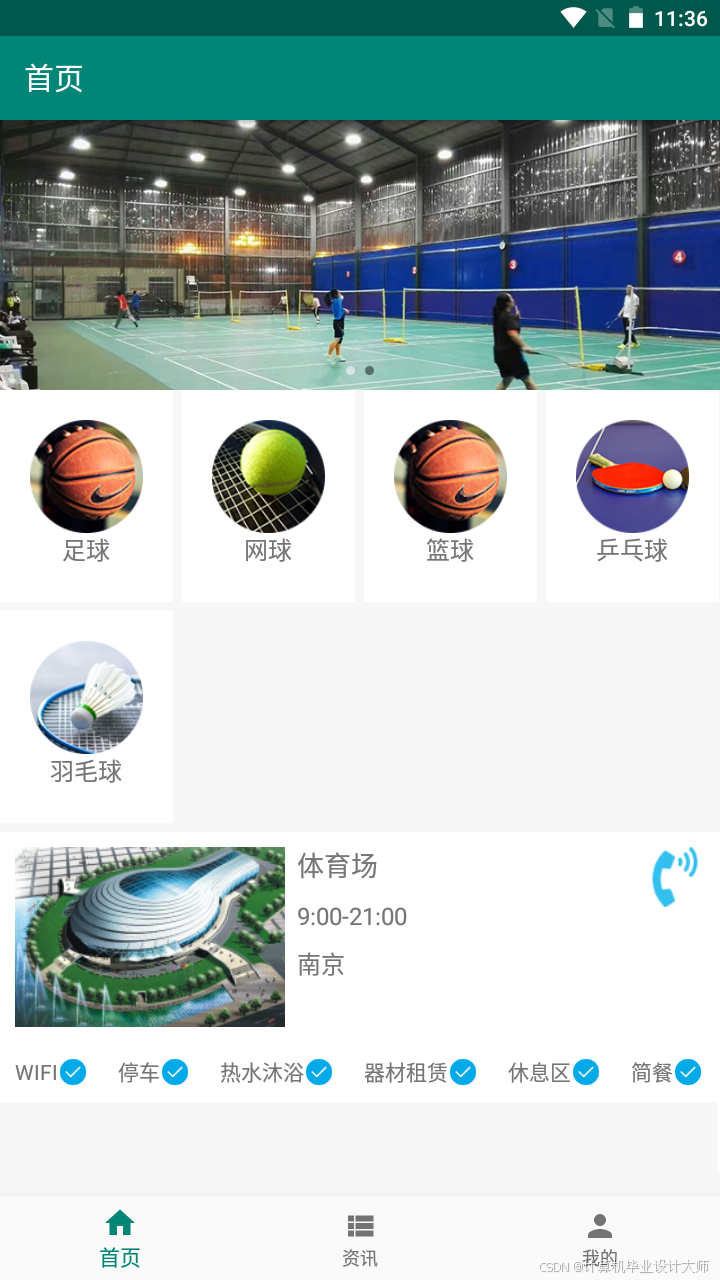Open the 乒乓球 category tile
720x1280 pixels.
pyautogui.click(x=632, y=495)
